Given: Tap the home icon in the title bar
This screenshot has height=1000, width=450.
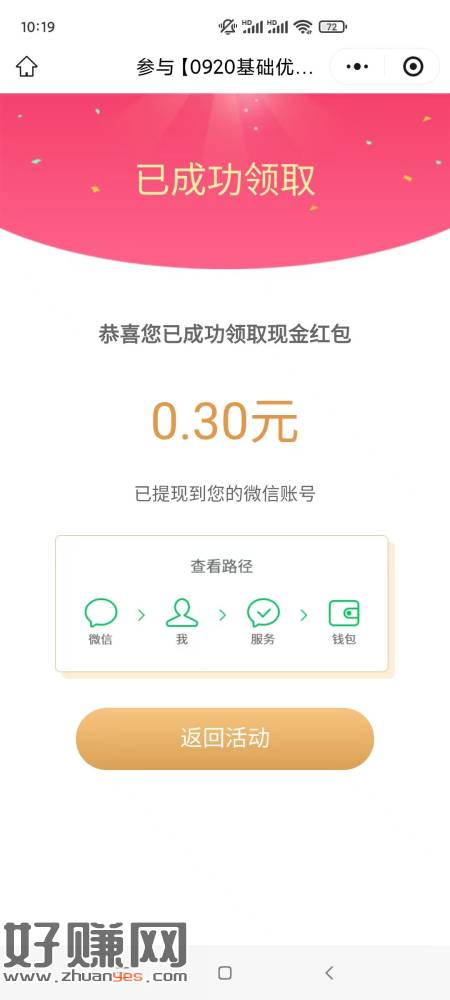Looking at the screenshot, I should [27, 66].
